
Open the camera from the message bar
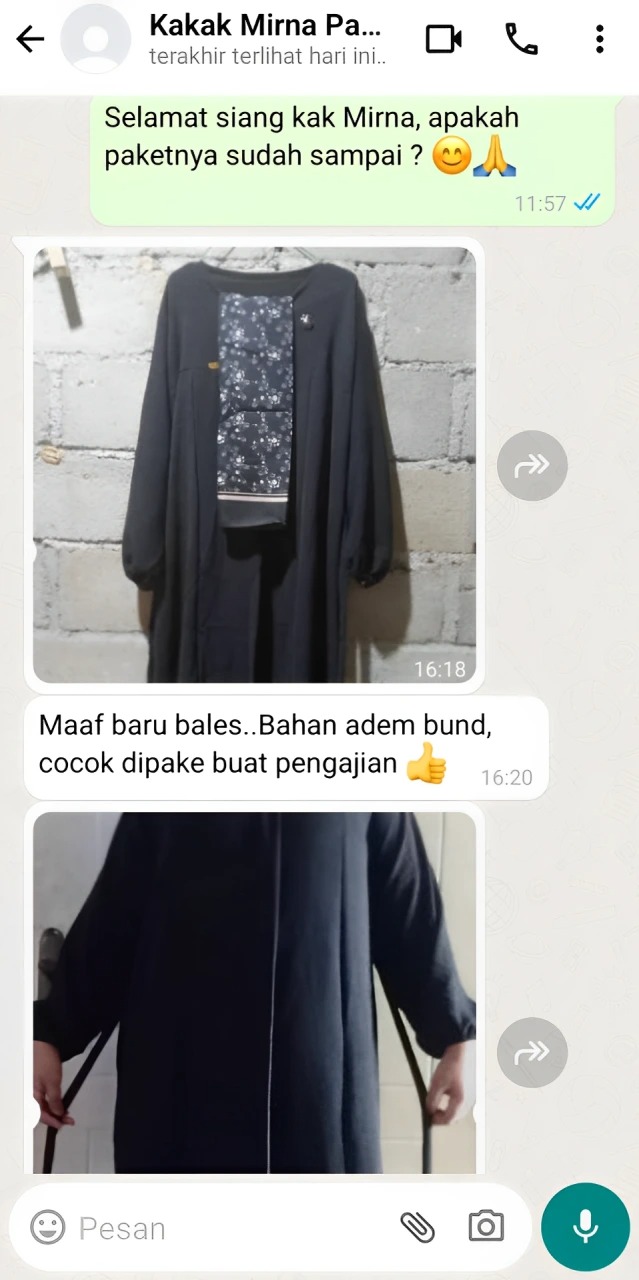(x=486, y=1227)
